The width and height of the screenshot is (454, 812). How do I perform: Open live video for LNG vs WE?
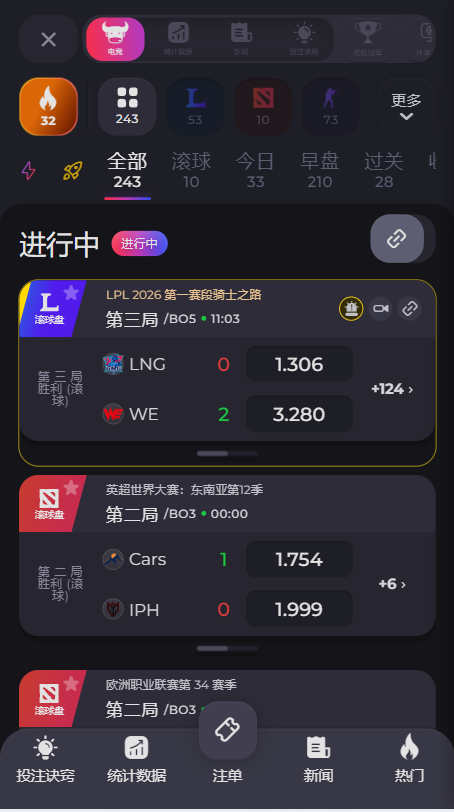point(380,309)
